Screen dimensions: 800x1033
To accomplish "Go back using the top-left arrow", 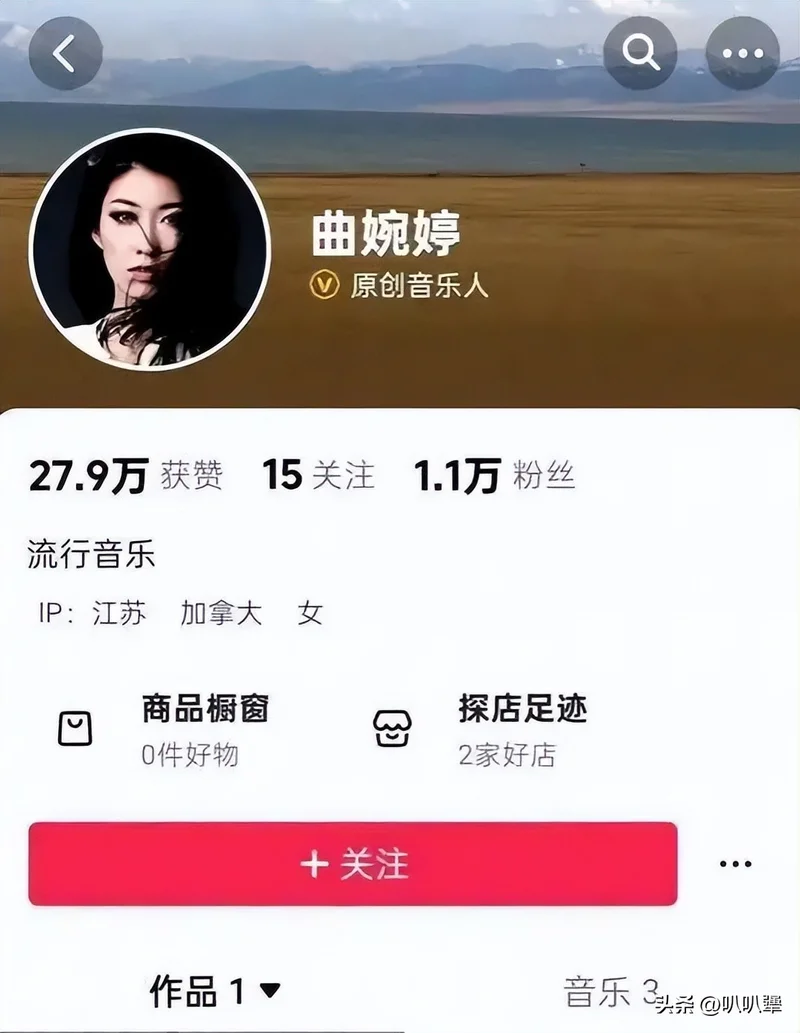I will pyautogui.click(x=65, y=55).
